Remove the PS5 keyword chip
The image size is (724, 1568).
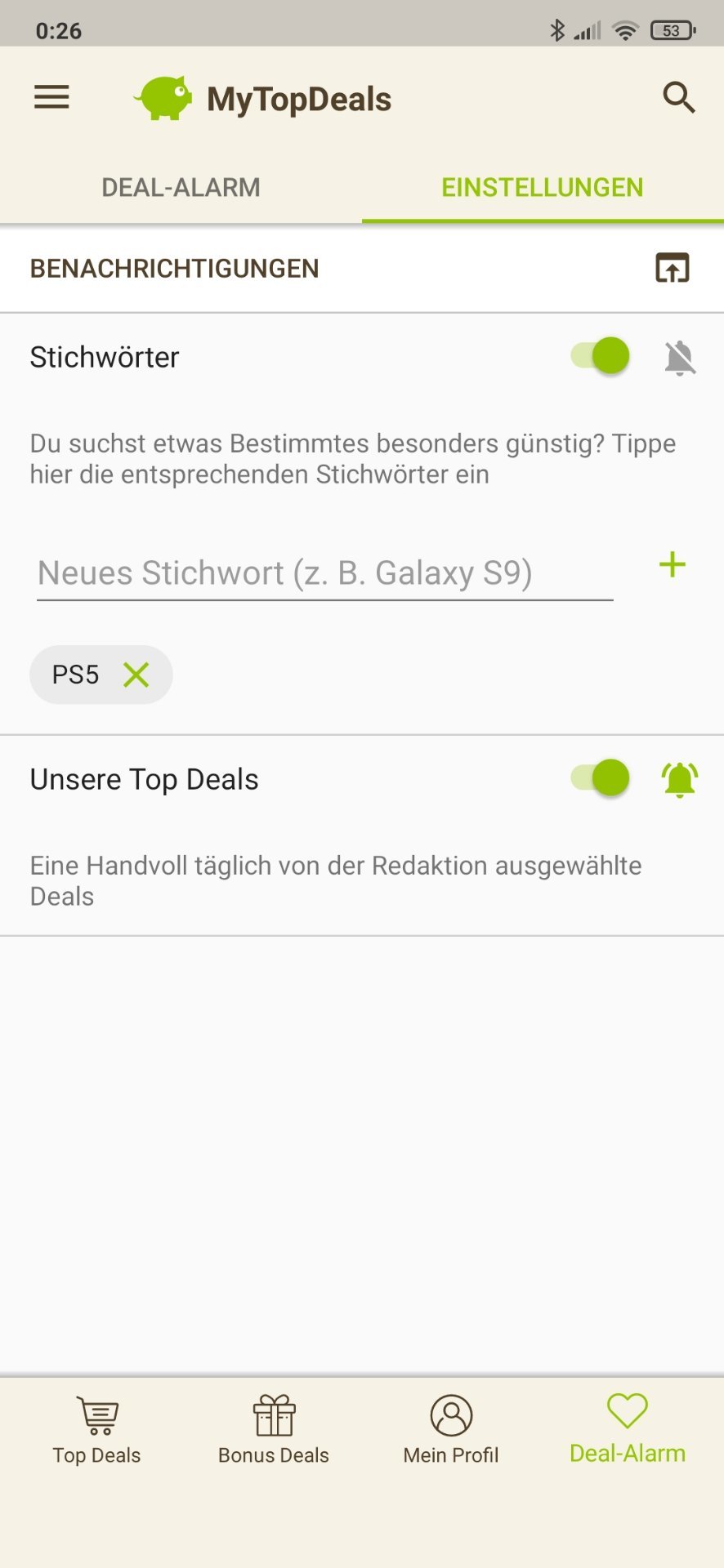coord(136,675)
